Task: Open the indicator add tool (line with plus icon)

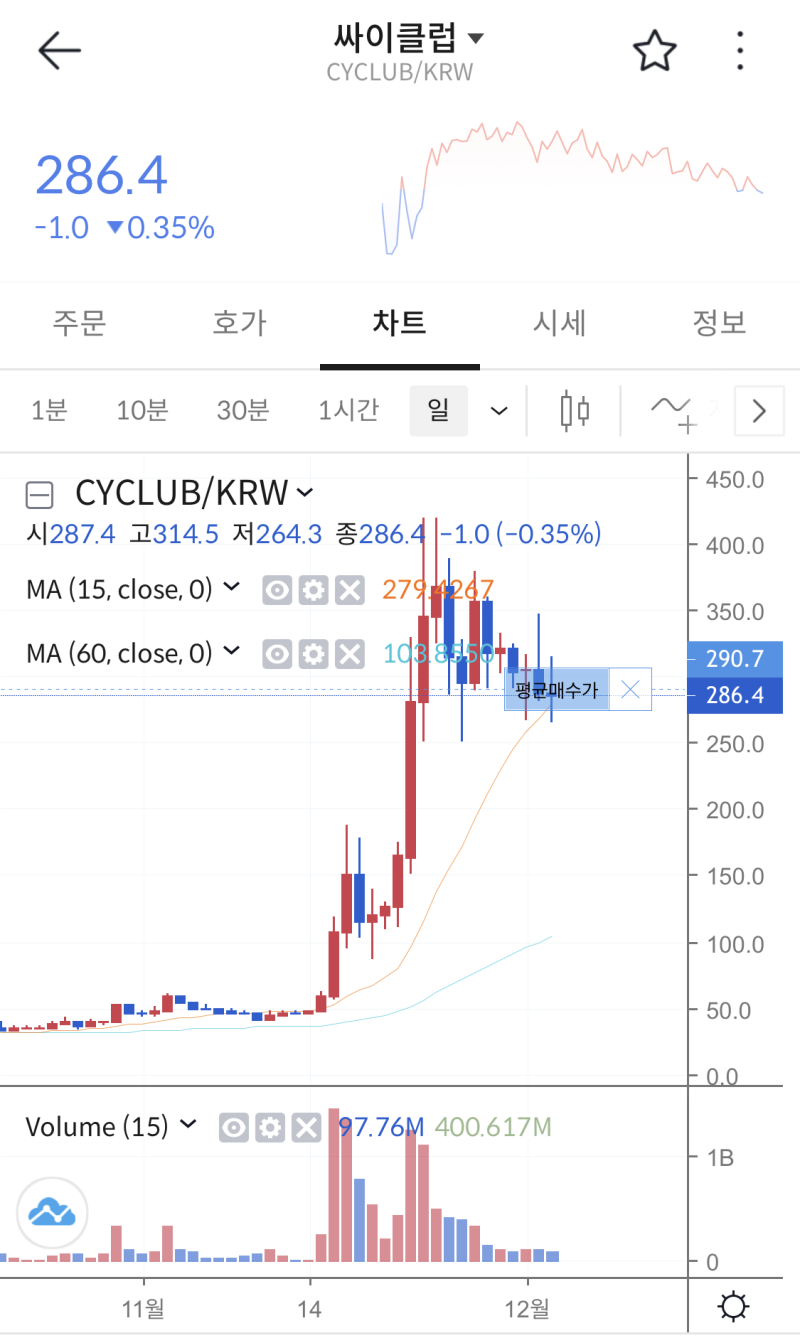Action: point(673,410)
